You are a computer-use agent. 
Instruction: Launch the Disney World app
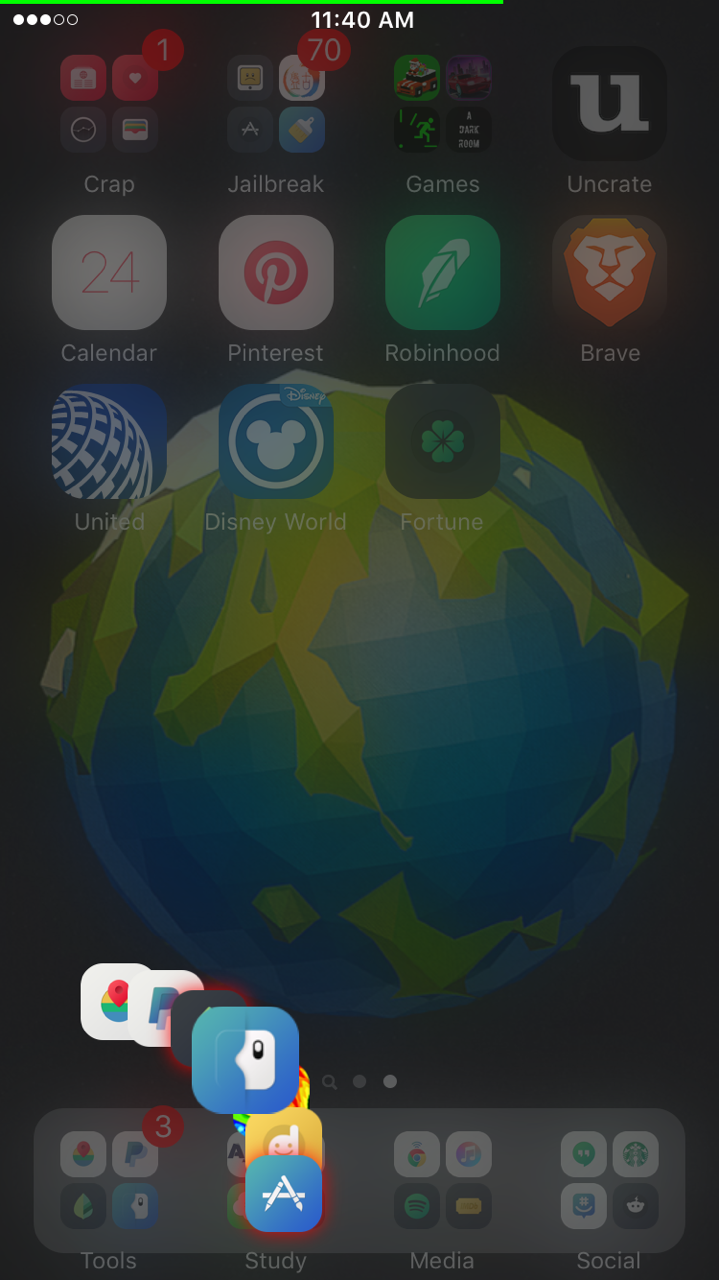tap(276, 442)
